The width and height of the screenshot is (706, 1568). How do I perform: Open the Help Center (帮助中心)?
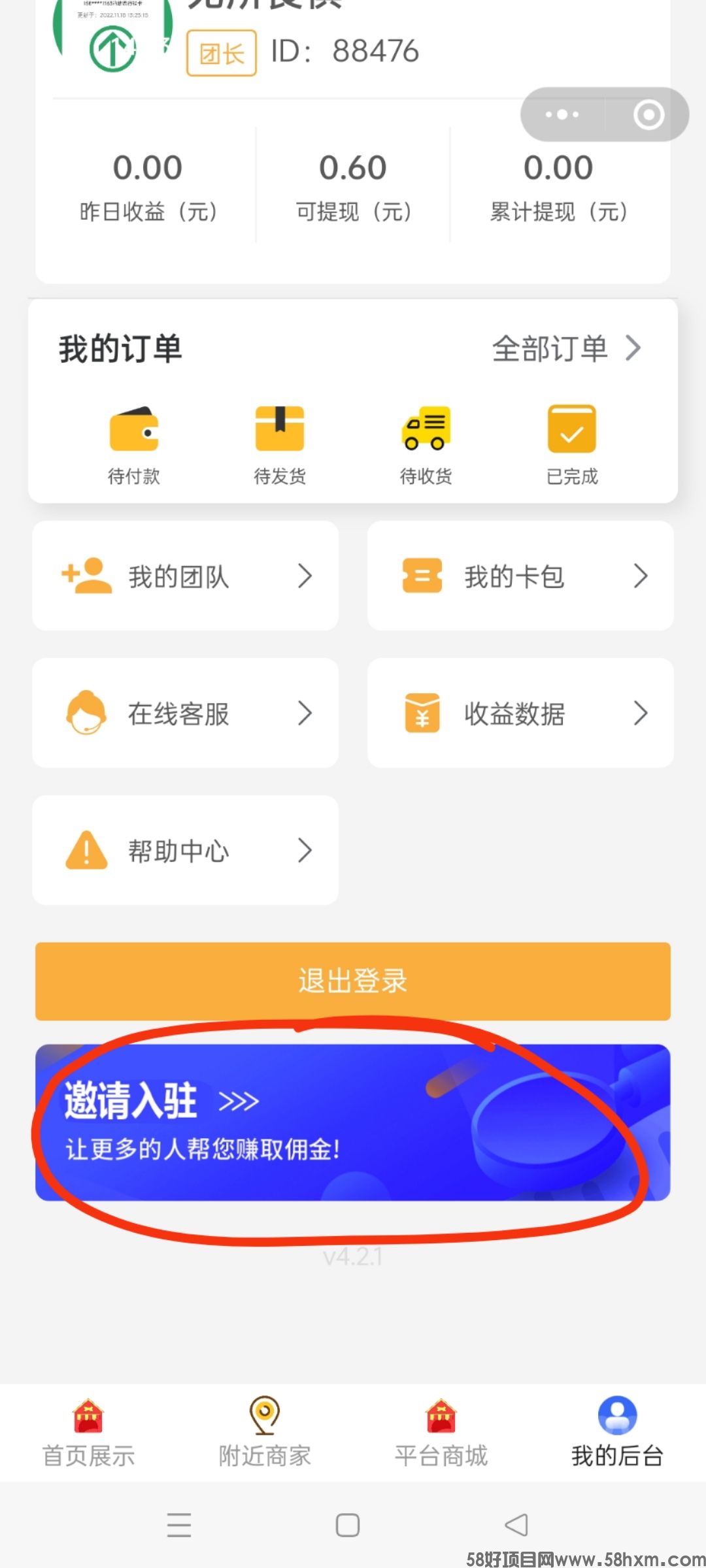pyautogui.click(x=186, y=850)
